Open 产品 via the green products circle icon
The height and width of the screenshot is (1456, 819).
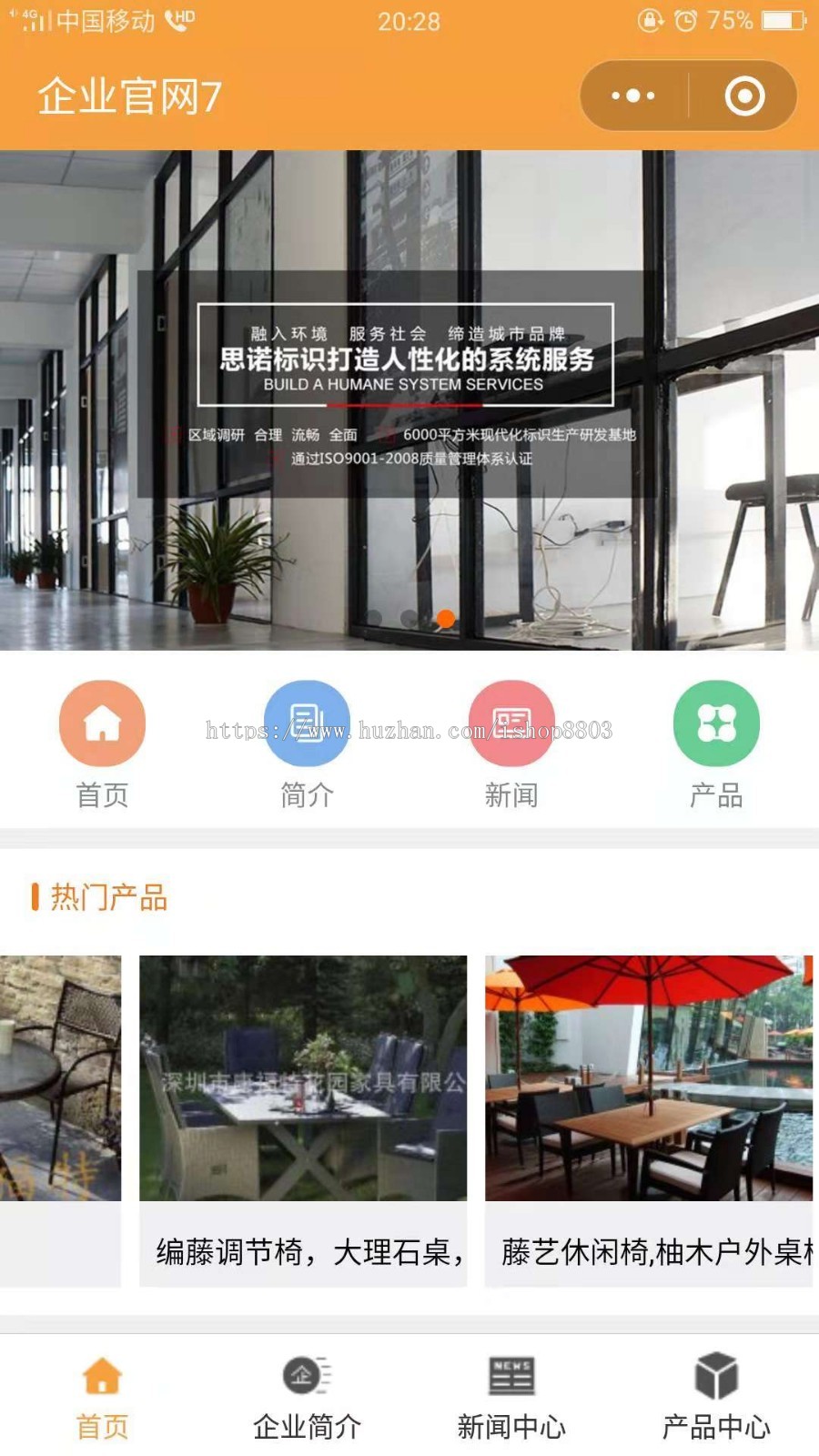coord(716,722)
